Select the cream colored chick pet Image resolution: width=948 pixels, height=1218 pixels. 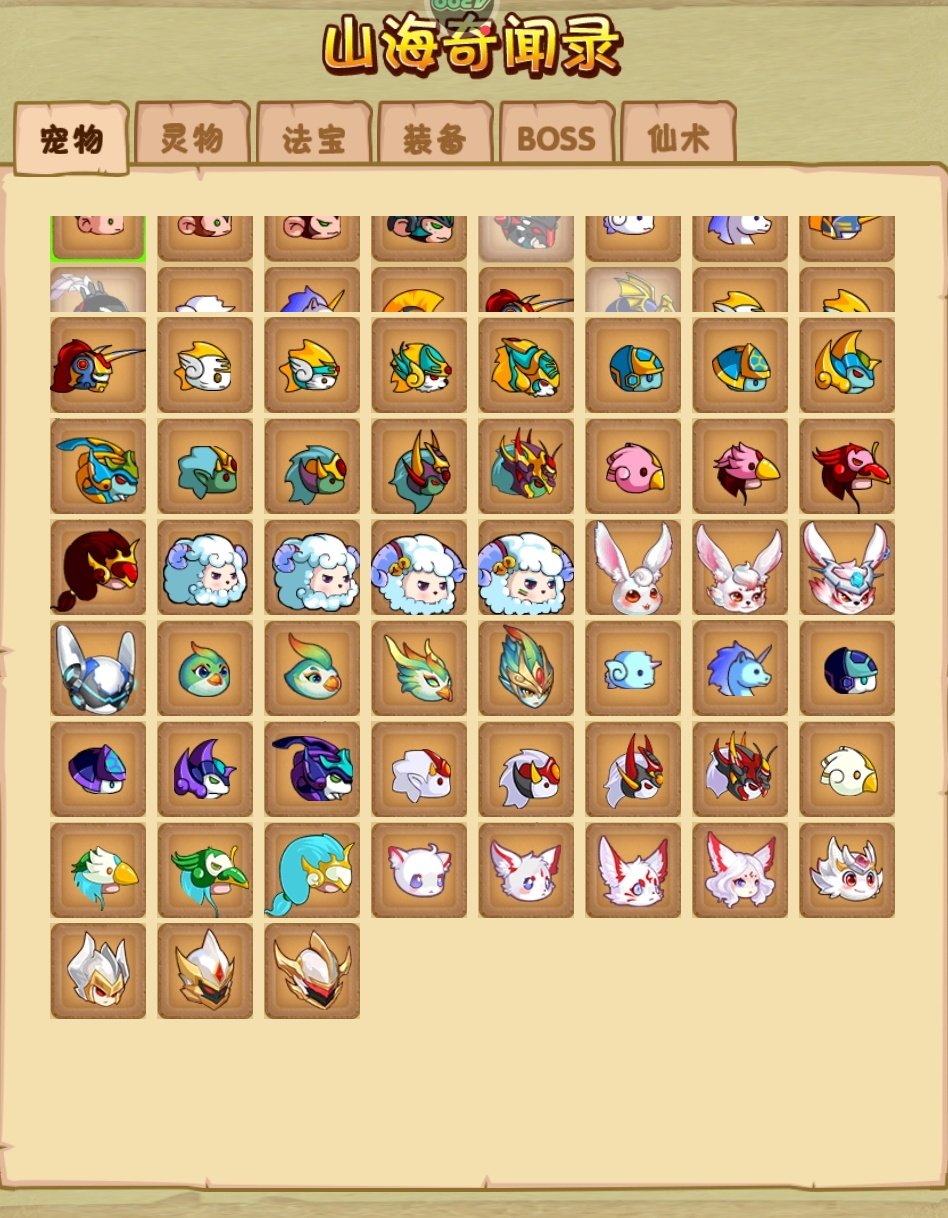tap(847, 769)
